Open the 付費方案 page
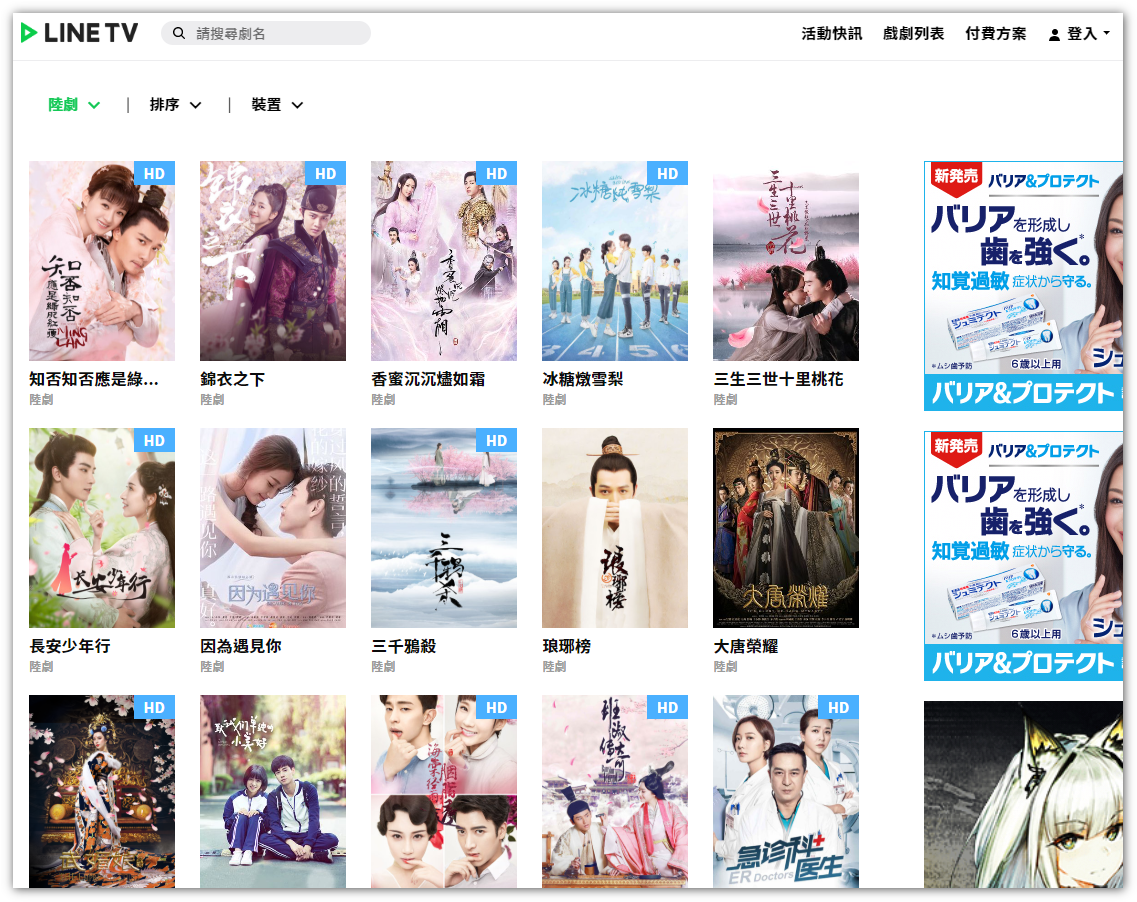 (995, 34)
